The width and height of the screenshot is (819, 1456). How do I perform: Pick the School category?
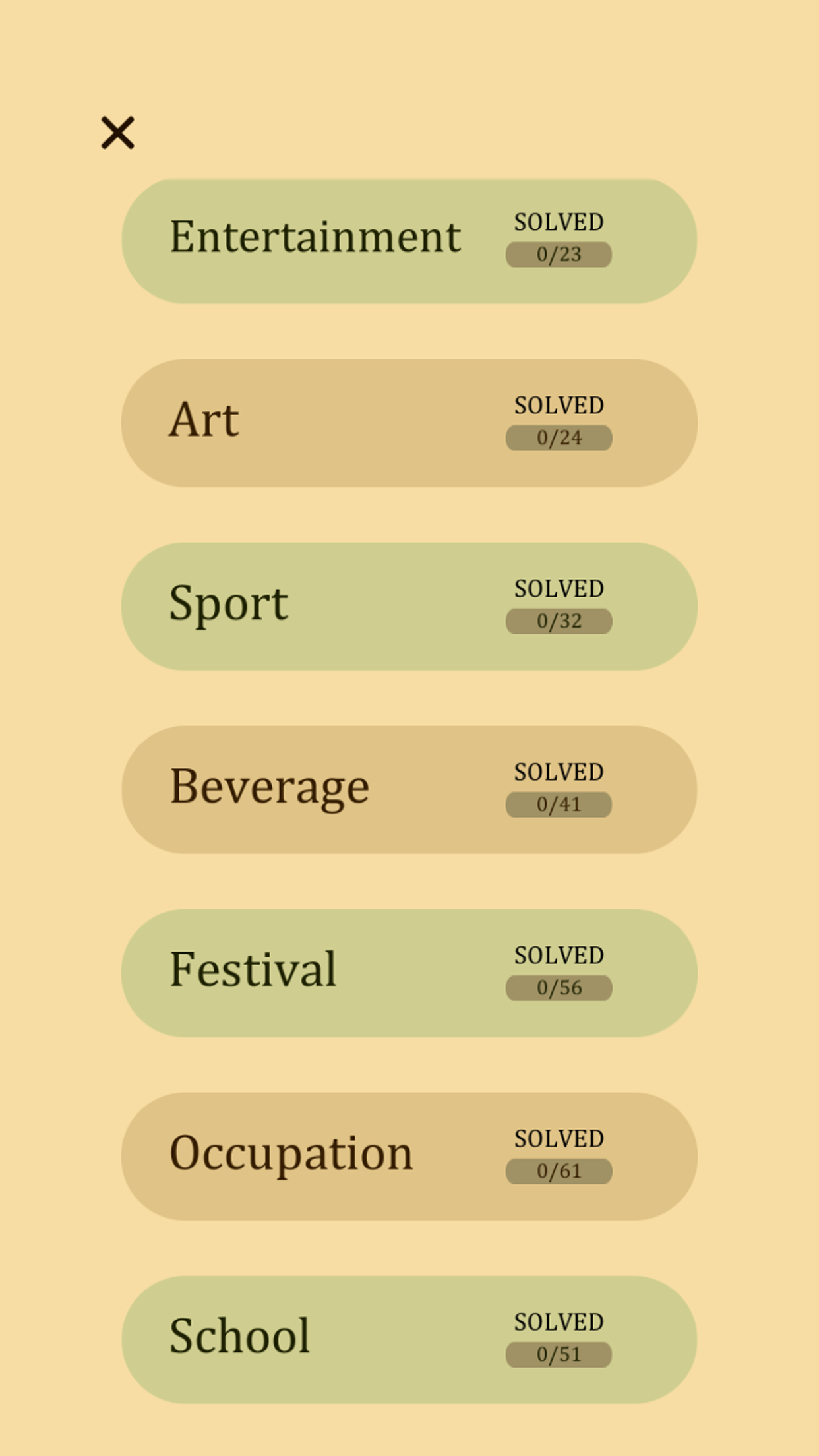409,1339
